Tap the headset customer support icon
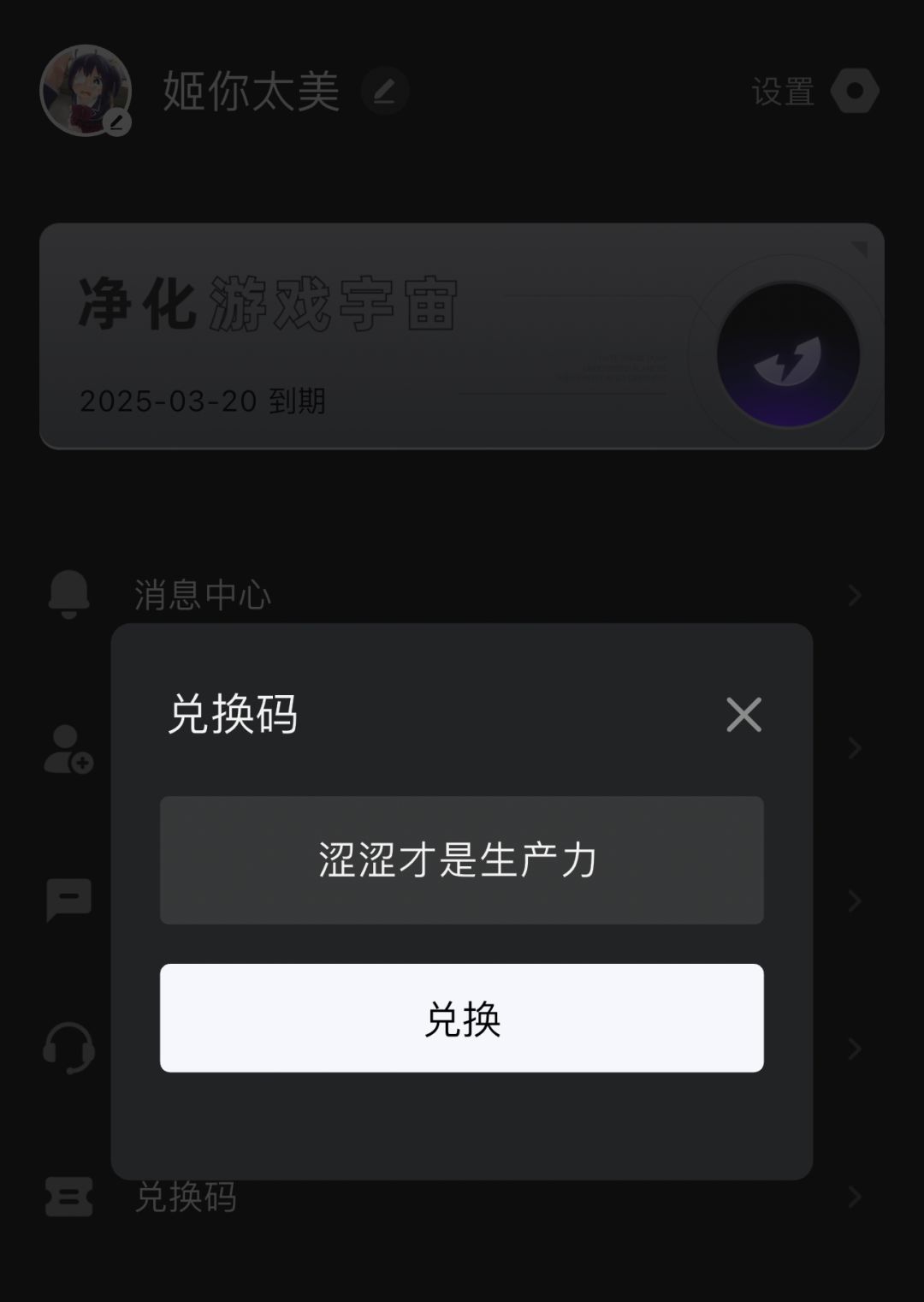Screen dimensions: 924x1302 click(68, 1046)
